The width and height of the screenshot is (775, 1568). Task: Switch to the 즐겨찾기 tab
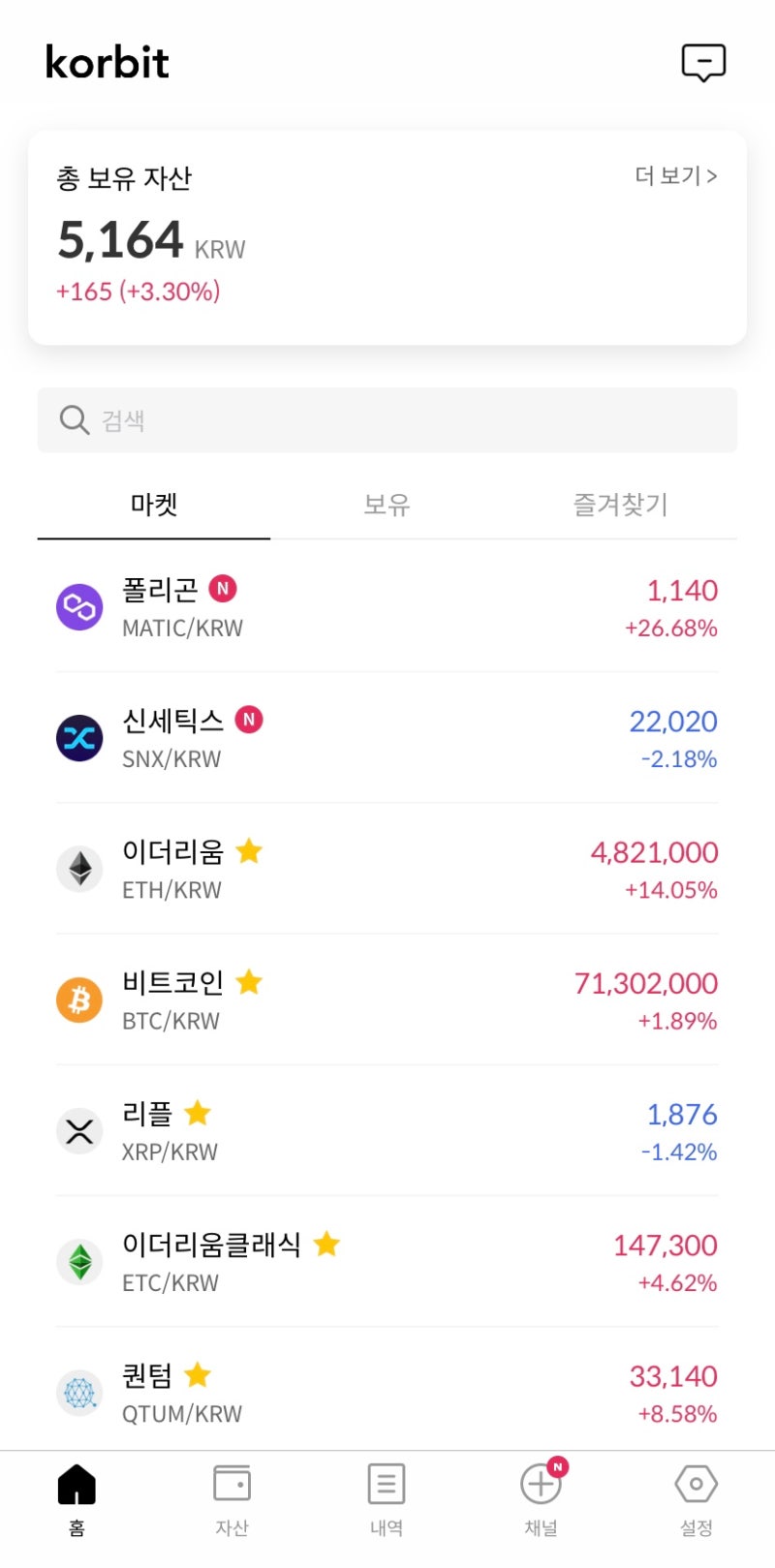[620, 505]
